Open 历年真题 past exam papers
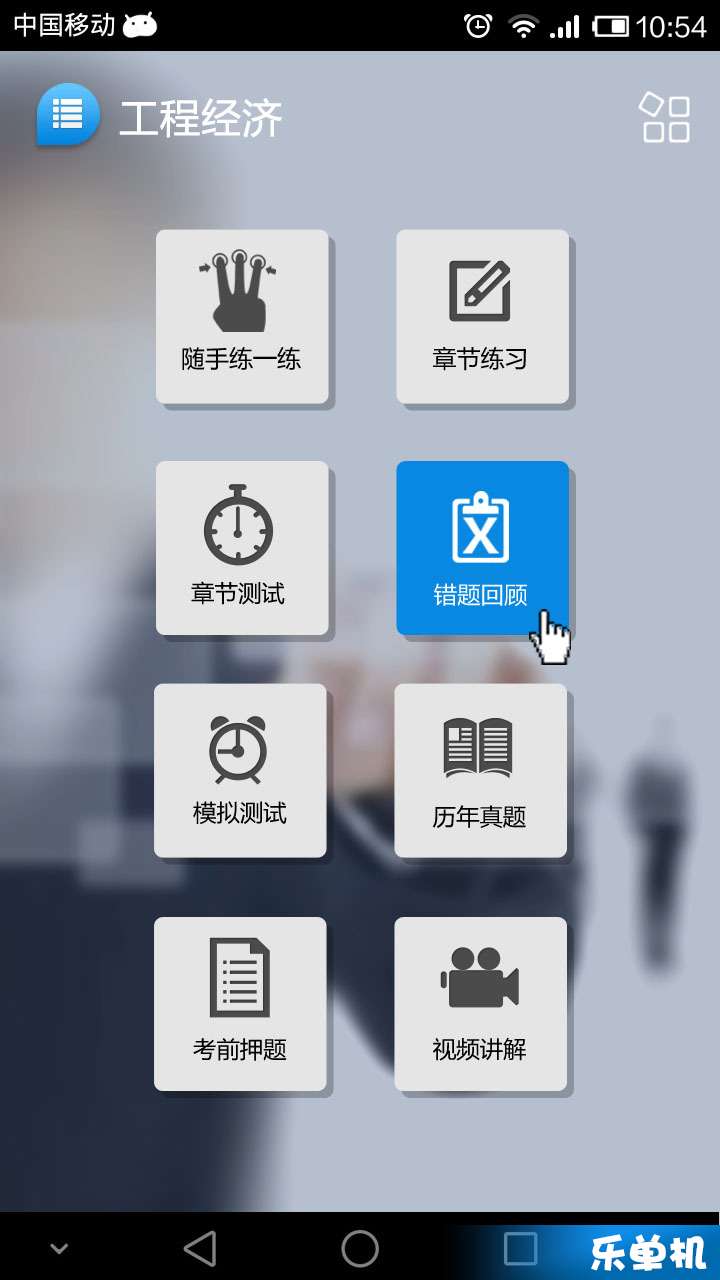 click(480, 770)
